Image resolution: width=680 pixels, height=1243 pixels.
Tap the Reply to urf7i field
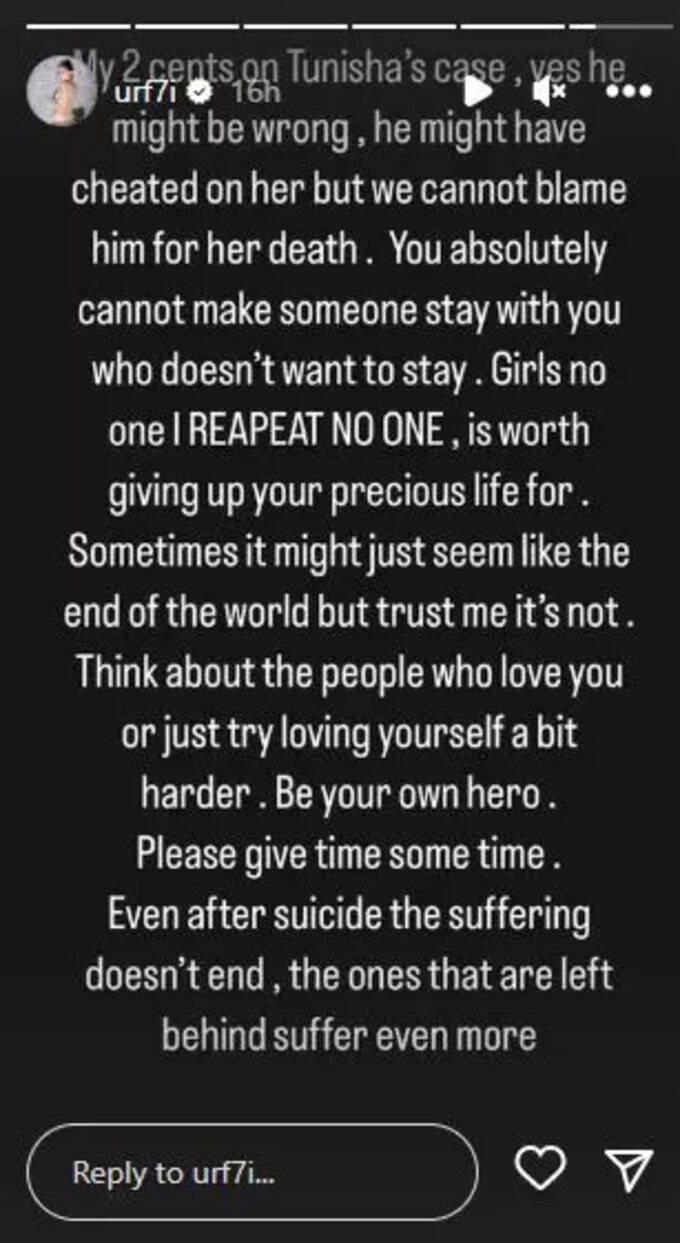(252, 1172)
